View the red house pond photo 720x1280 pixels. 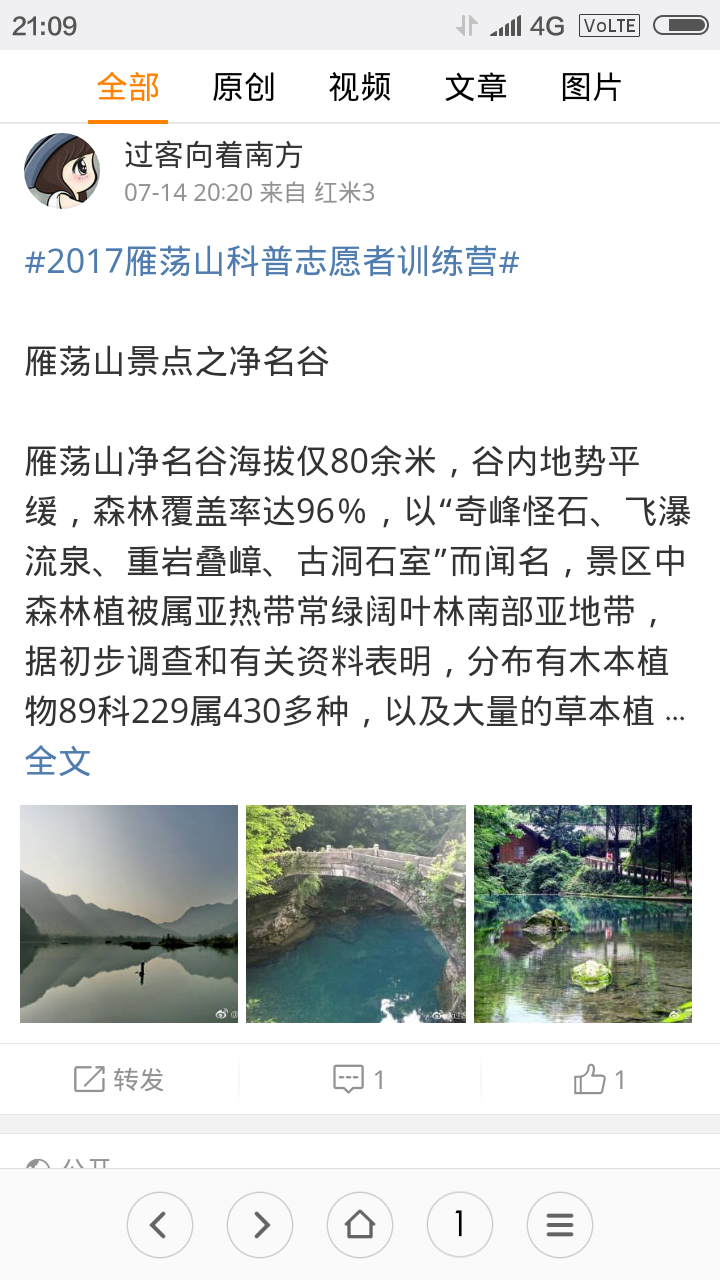(x=583, y=913)
